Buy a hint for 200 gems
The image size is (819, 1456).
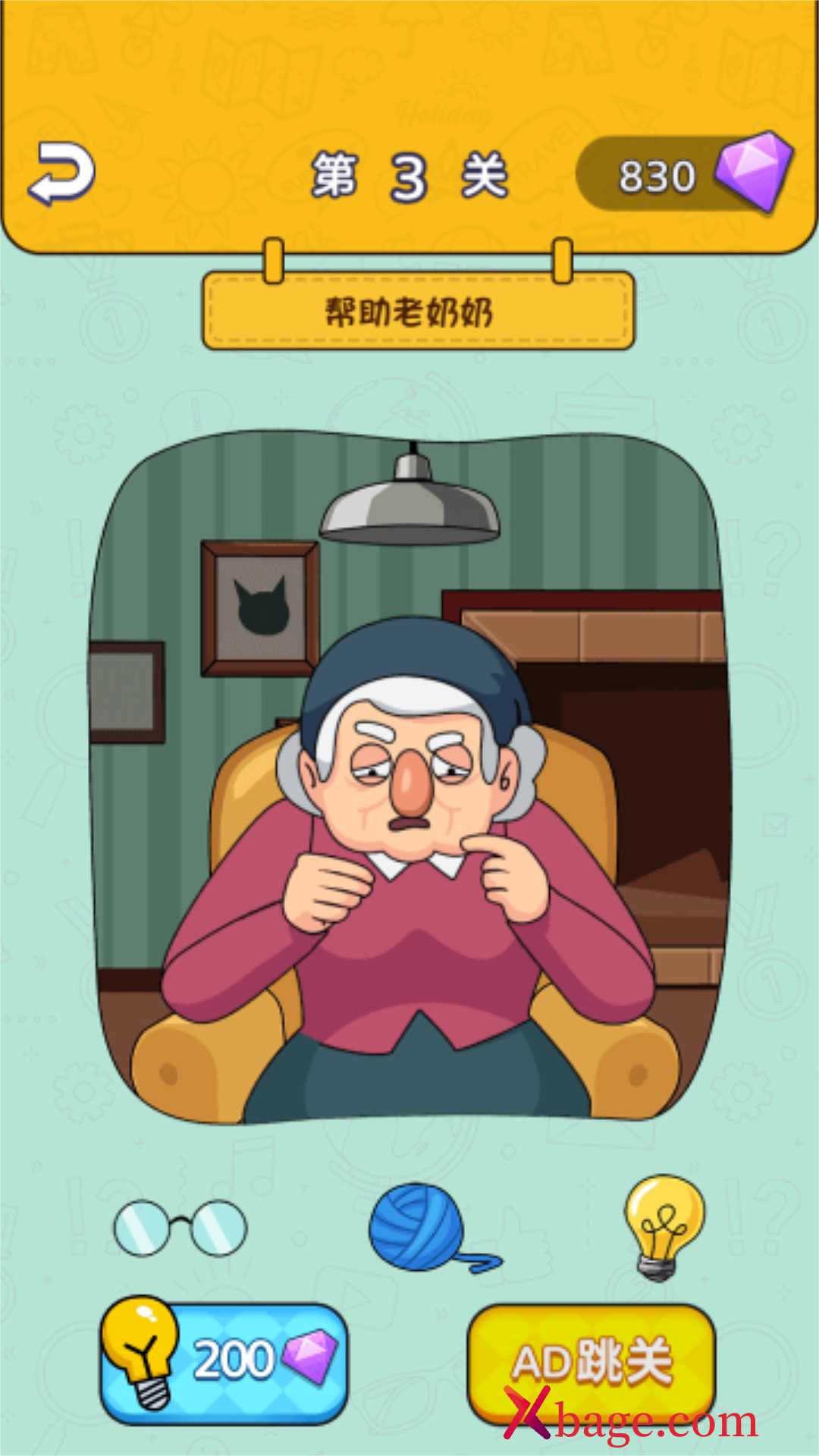point(224,1358)
